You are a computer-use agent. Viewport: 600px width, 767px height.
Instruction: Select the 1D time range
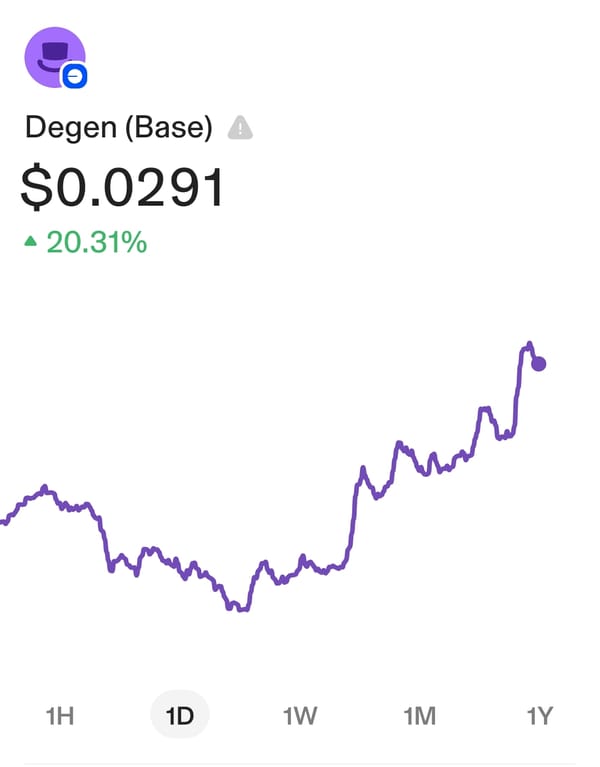[x=180, y=715]
